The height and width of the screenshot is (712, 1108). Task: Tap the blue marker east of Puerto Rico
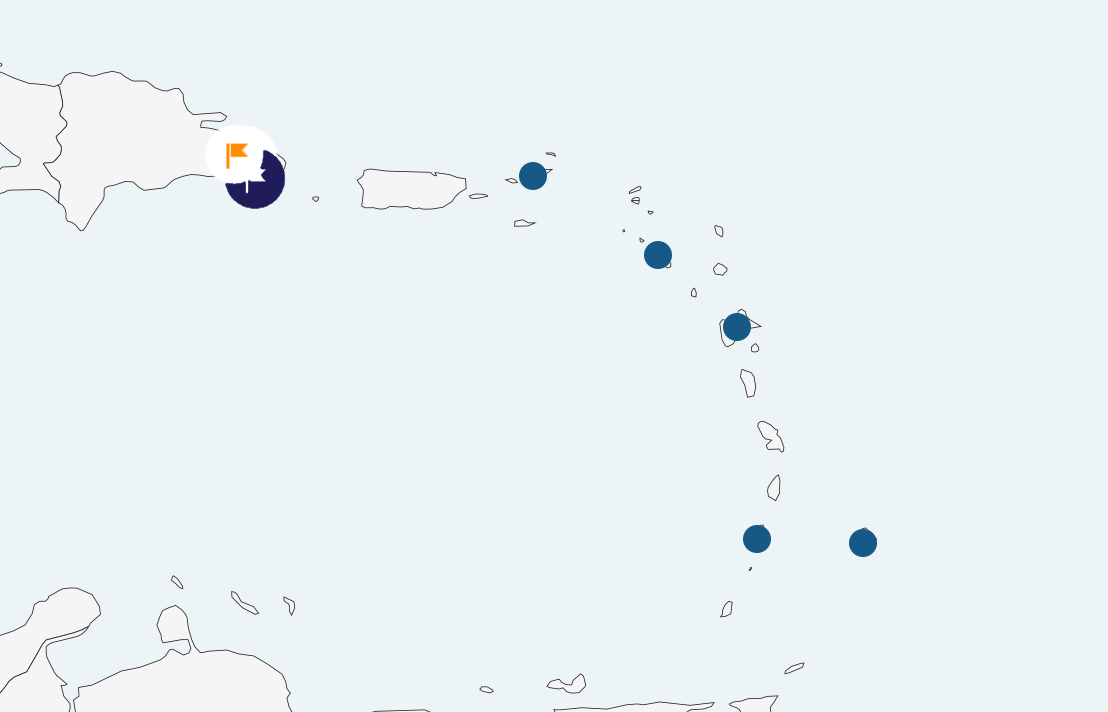(x=533, y=176)
